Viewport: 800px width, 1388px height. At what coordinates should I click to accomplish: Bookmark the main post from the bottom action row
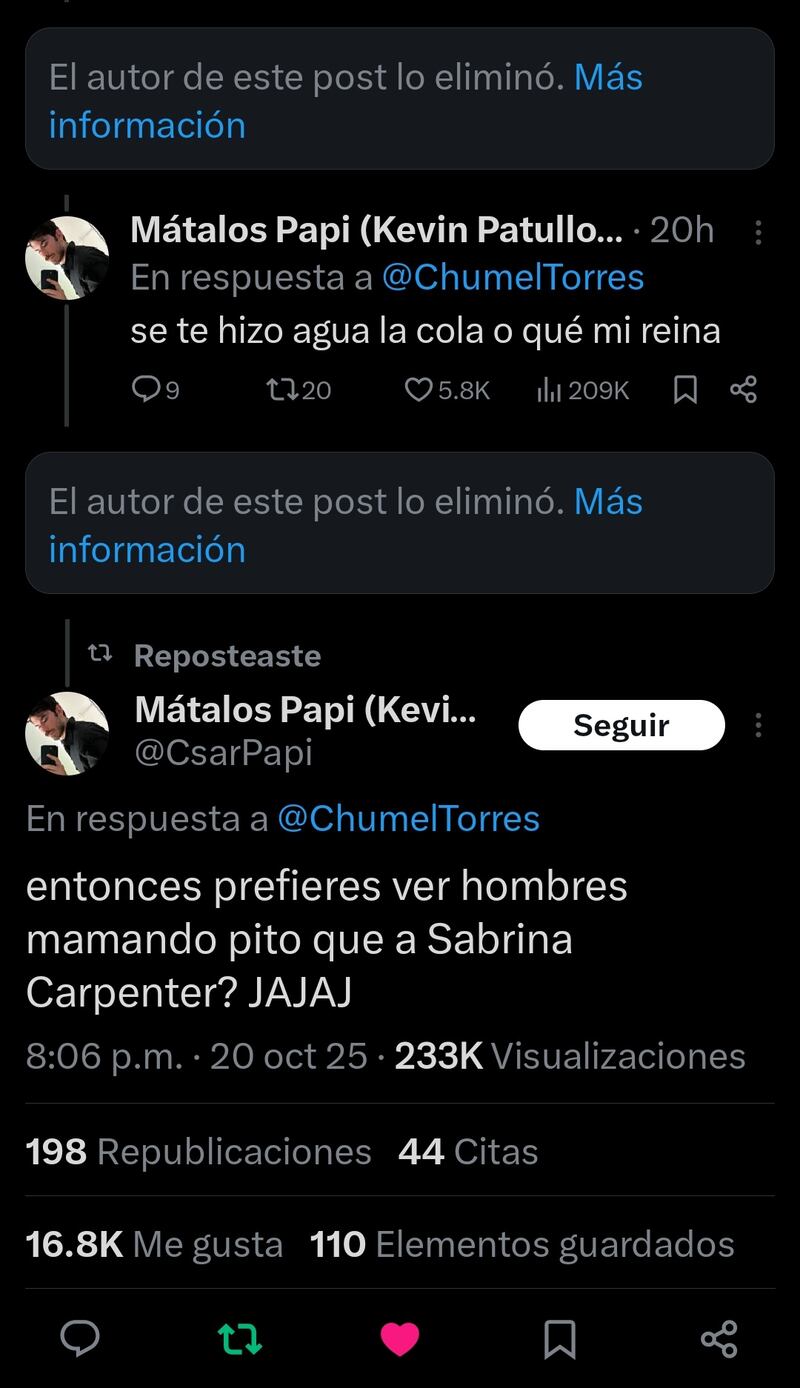559,1338
